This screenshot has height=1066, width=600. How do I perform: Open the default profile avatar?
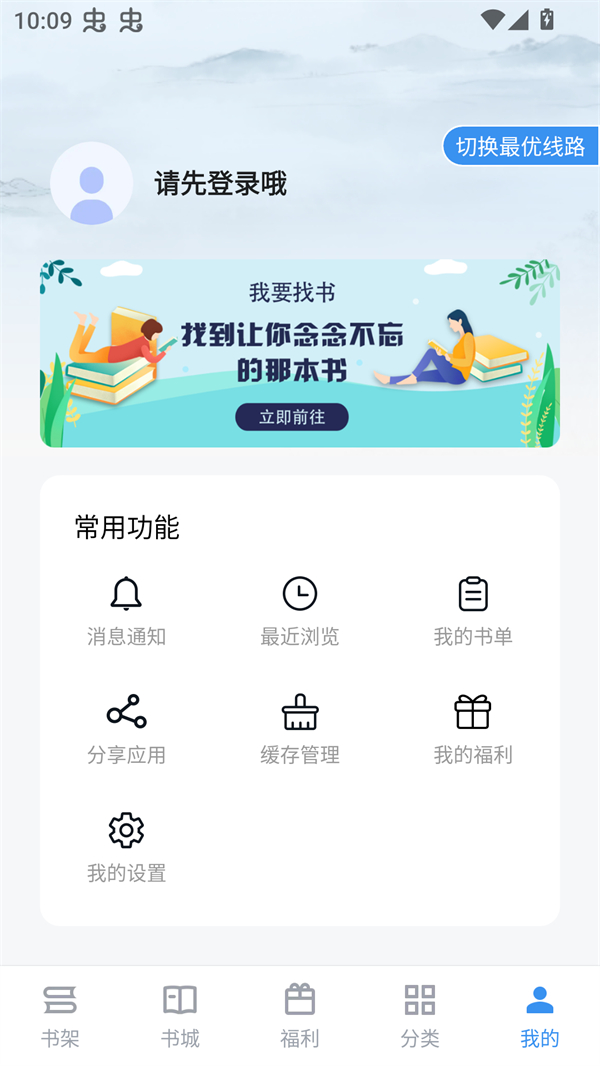[92, 184]
